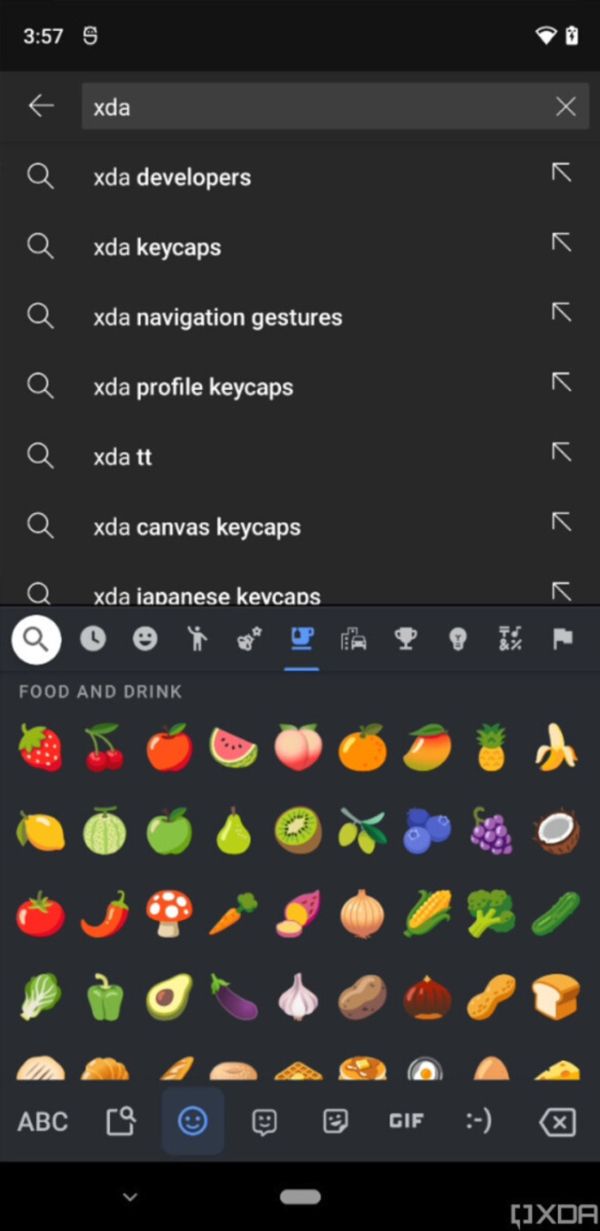Viewport: 600px width, 1231px height.
Task: Open the activities trophy emoji category
Action: (406, 639)
